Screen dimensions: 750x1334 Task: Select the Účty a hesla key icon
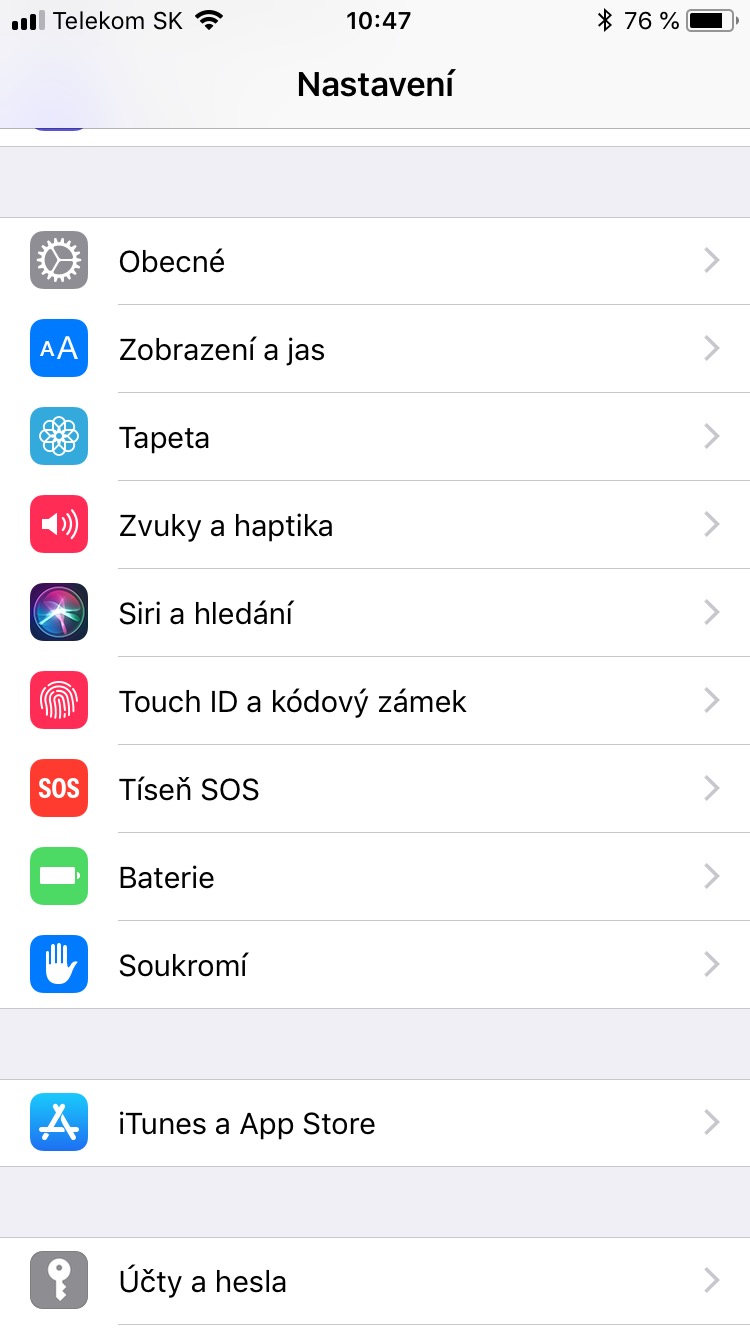58,1280
